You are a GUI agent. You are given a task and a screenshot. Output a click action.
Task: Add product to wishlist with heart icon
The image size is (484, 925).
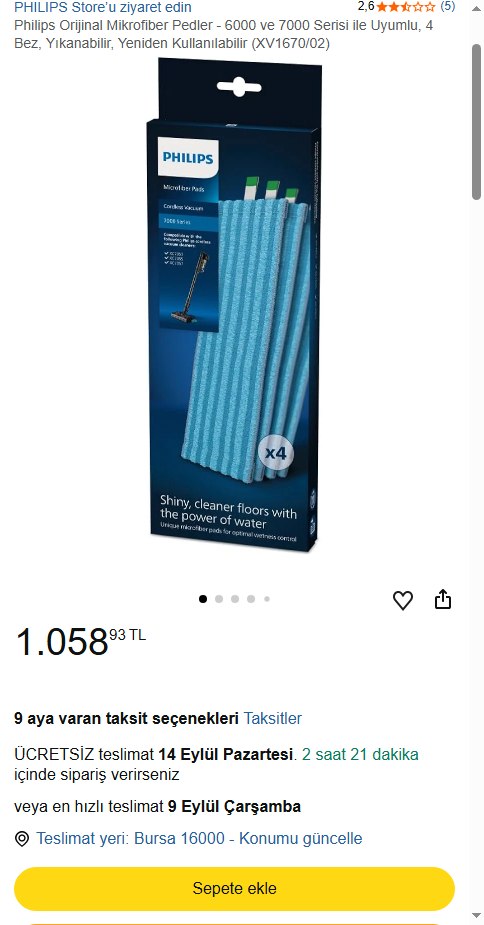(x=403, y=600)
